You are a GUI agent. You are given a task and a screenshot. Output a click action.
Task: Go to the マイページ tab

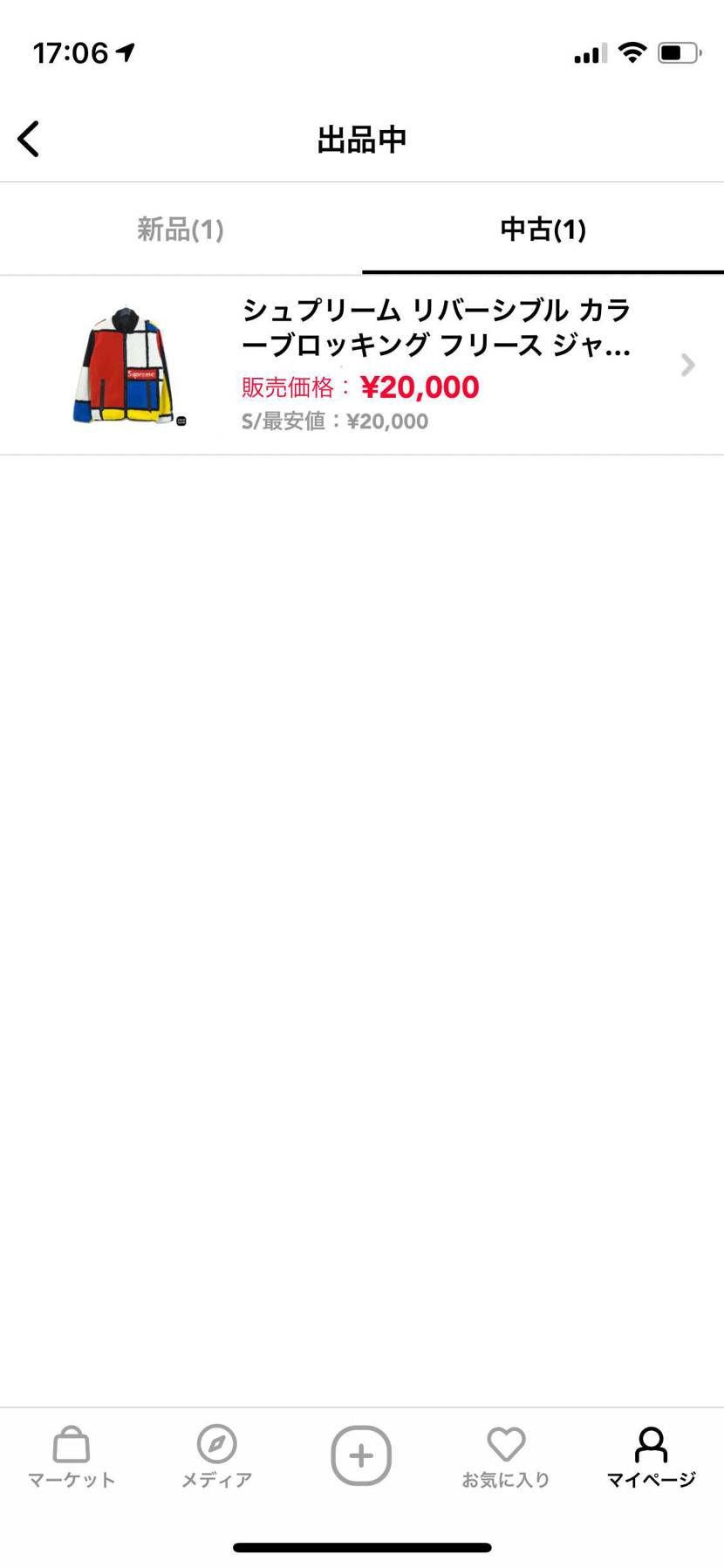tap(651, 1456)
